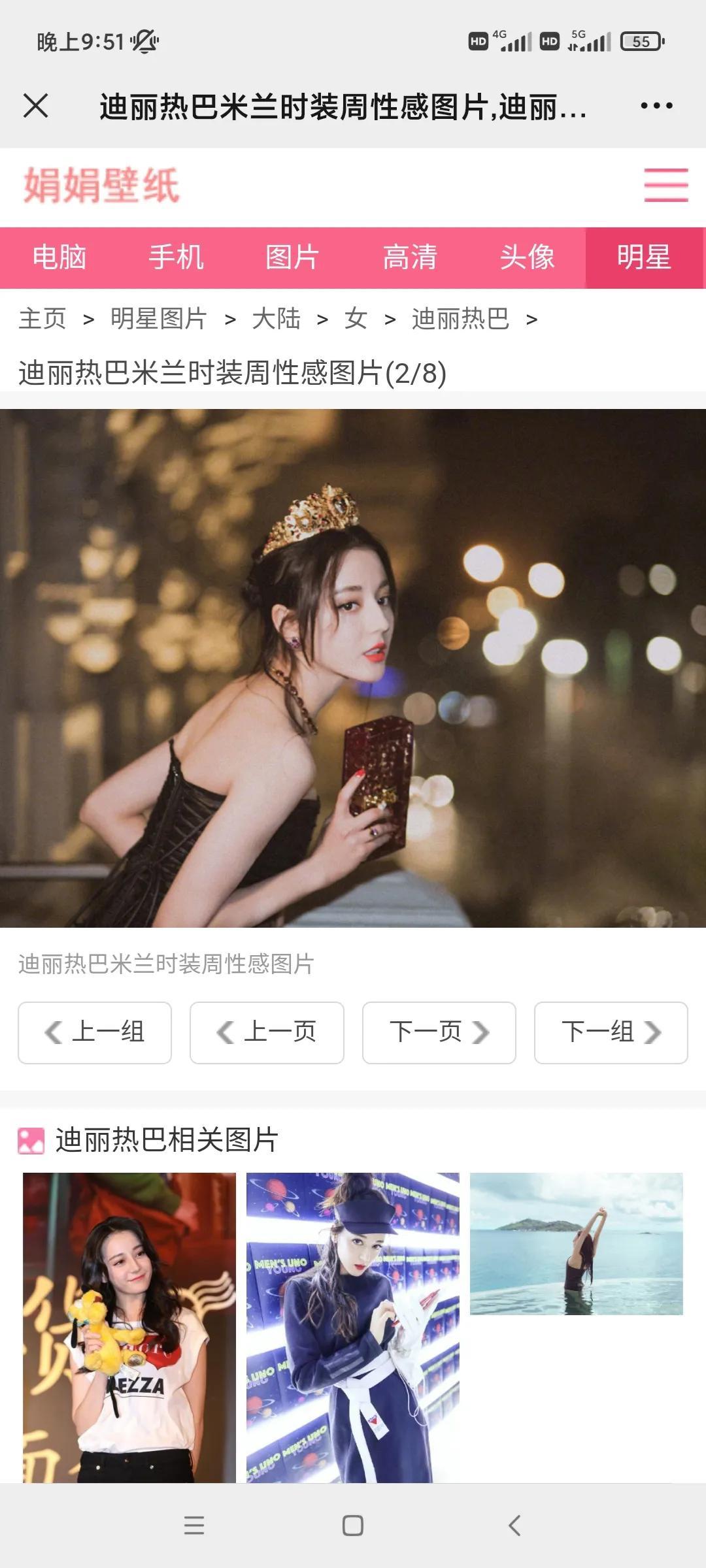Jump to the next set 下一组
Viewport: 706px width, 1568px height.
coord(611,1032)
